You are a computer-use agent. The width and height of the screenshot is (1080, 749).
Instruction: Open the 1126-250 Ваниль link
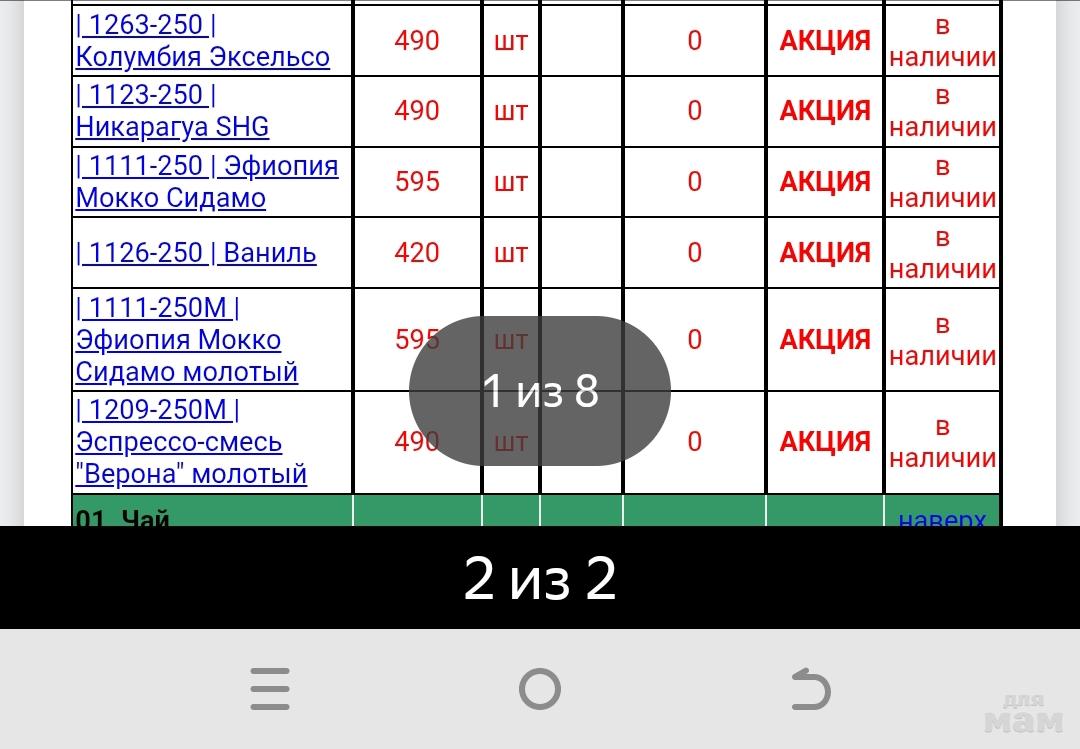click(196, 253)
